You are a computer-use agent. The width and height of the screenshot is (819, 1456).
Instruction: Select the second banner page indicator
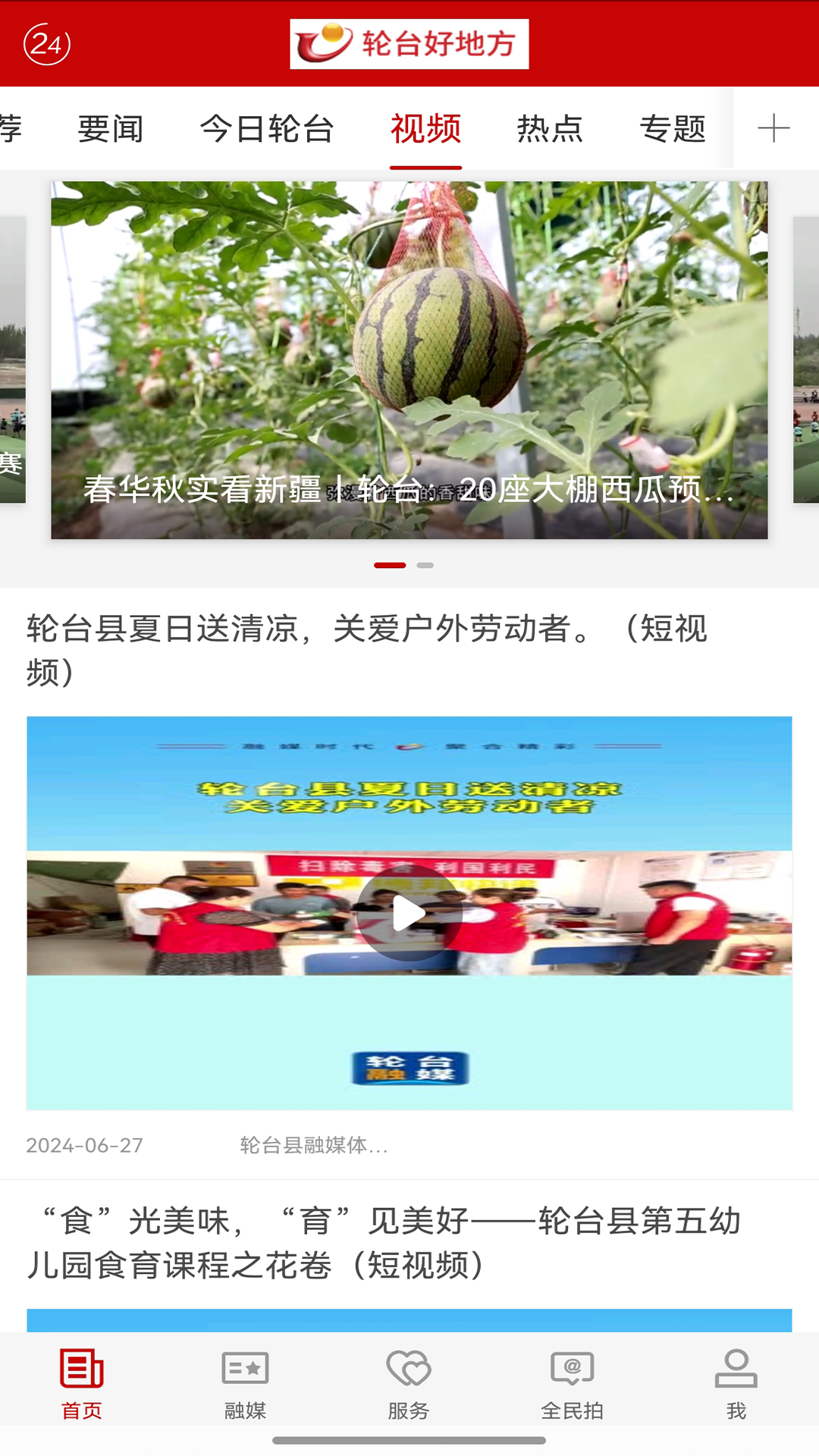[x=425, y=565]
